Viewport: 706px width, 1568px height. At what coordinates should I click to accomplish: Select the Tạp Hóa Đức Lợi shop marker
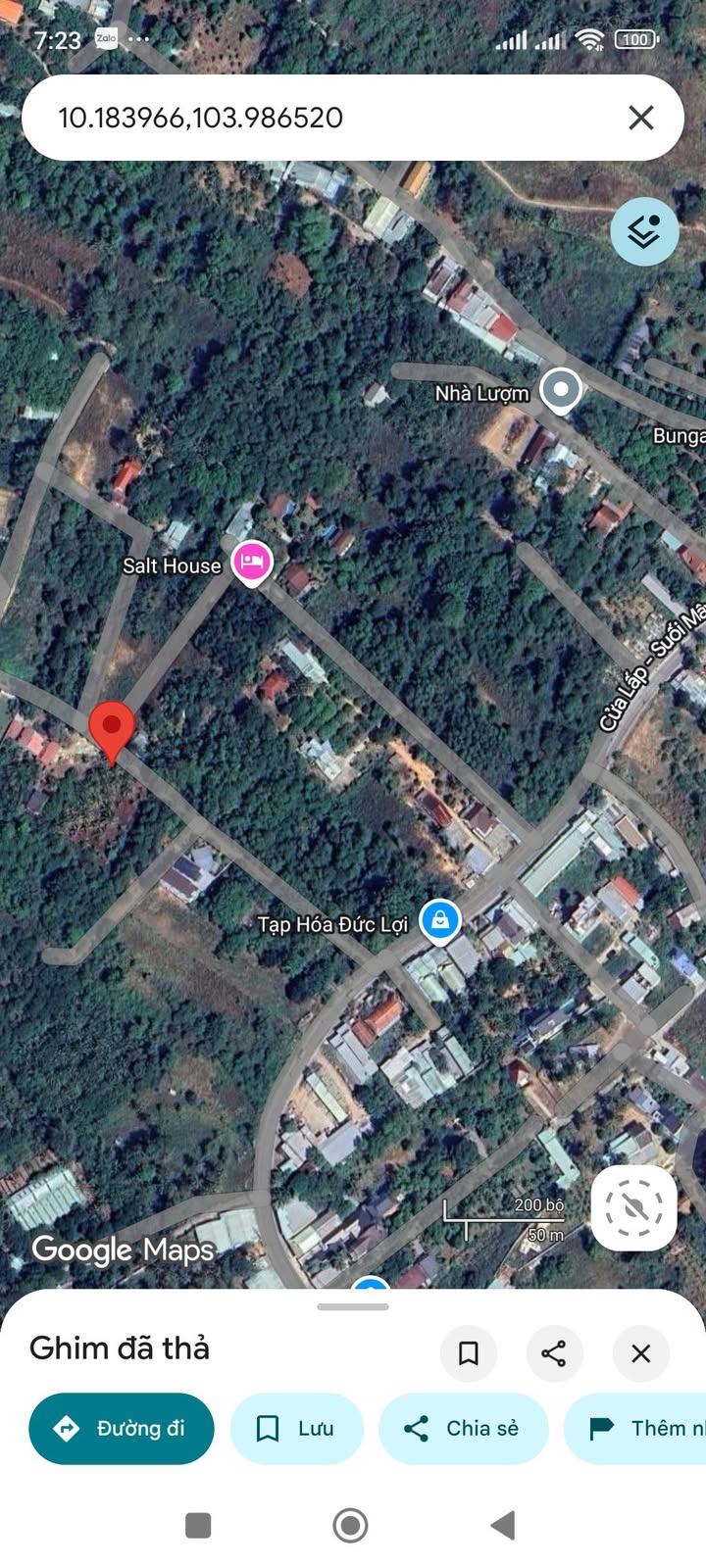tap(440, 921)
